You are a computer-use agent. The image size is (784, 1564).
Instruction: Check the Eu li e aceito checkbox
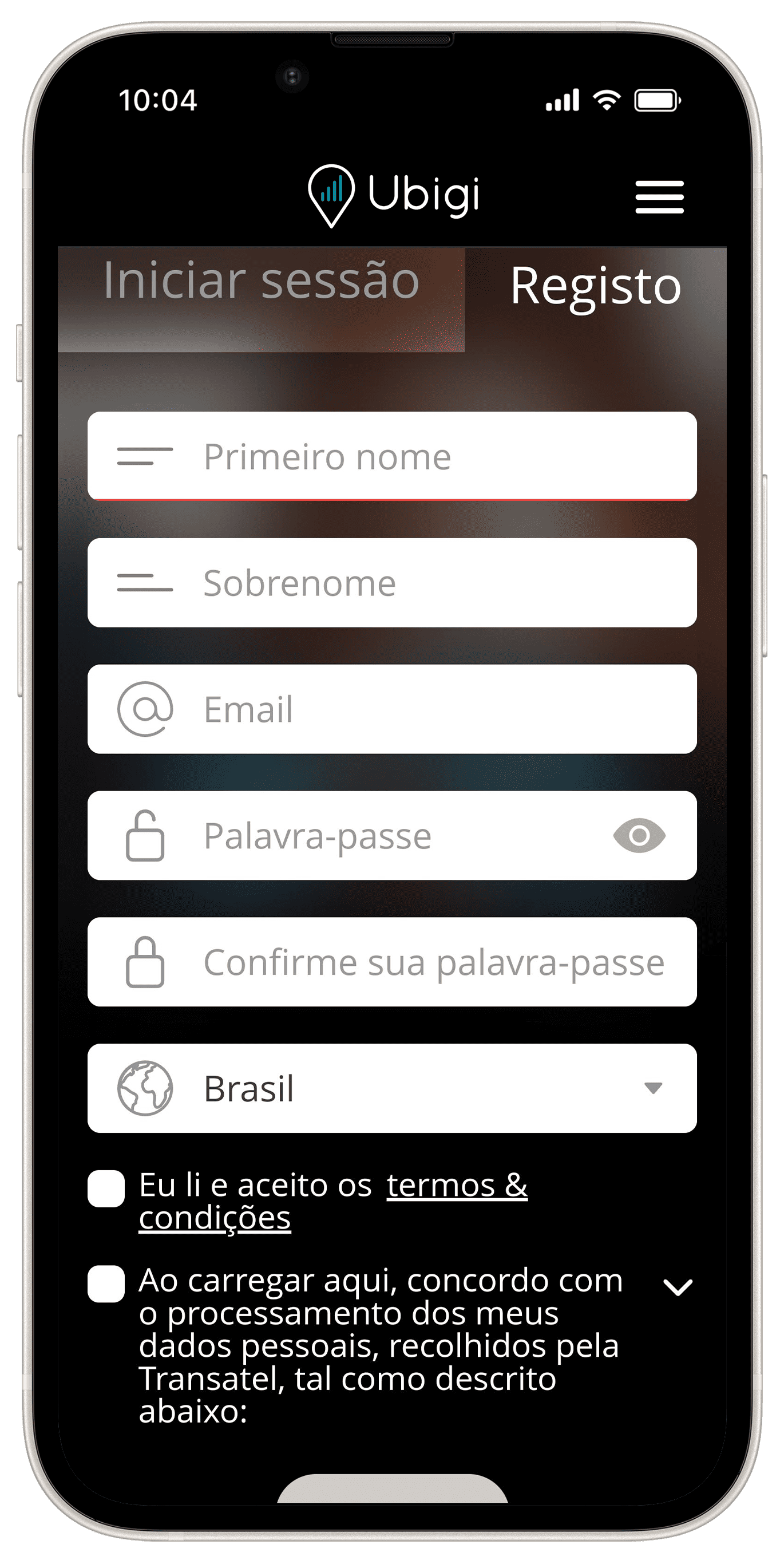point(106,1188)
